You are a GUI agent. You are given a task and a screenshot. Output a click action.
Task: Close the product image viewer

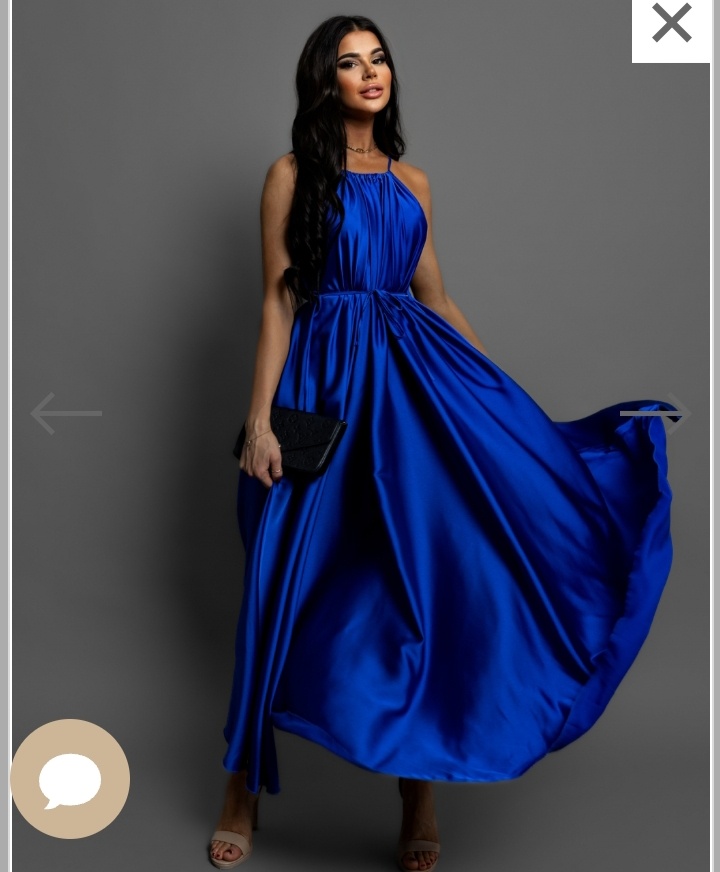[x=671, y=24]
